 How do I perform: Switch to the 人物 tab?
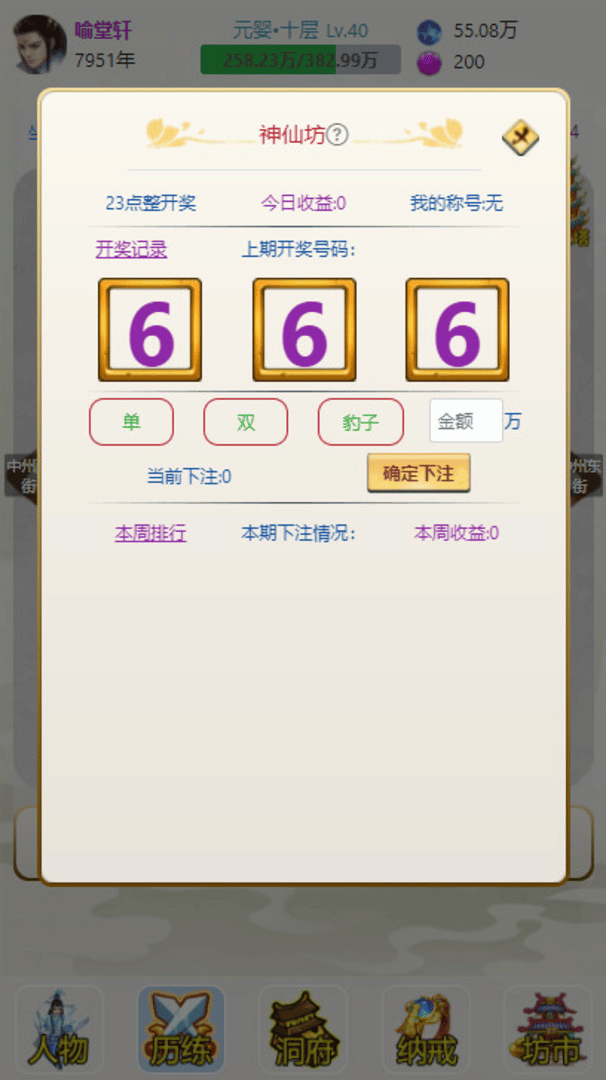click(x=60, y=1029)
